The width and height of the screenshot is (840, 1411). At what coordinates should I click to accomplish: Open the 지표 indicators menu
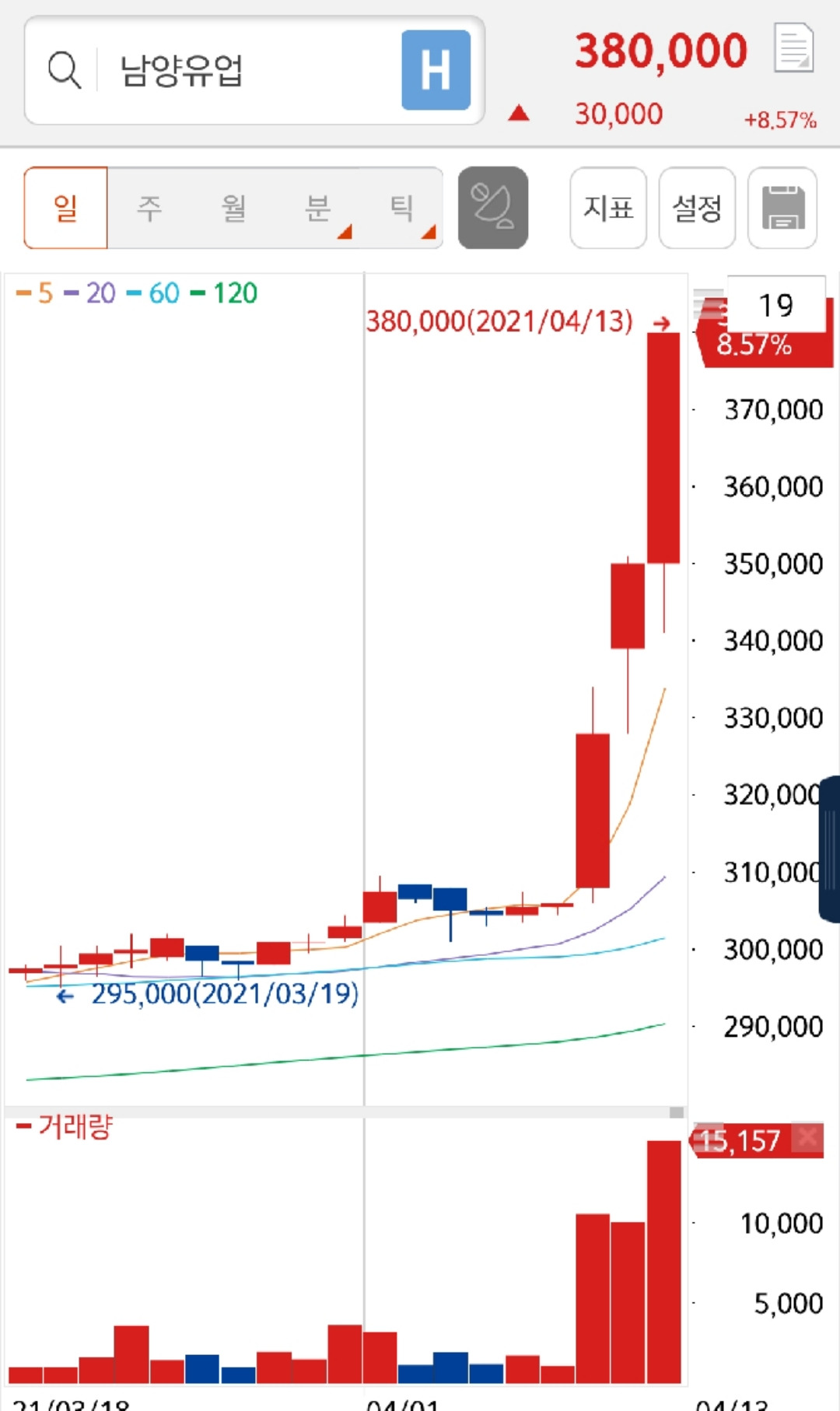pos(608,208)
